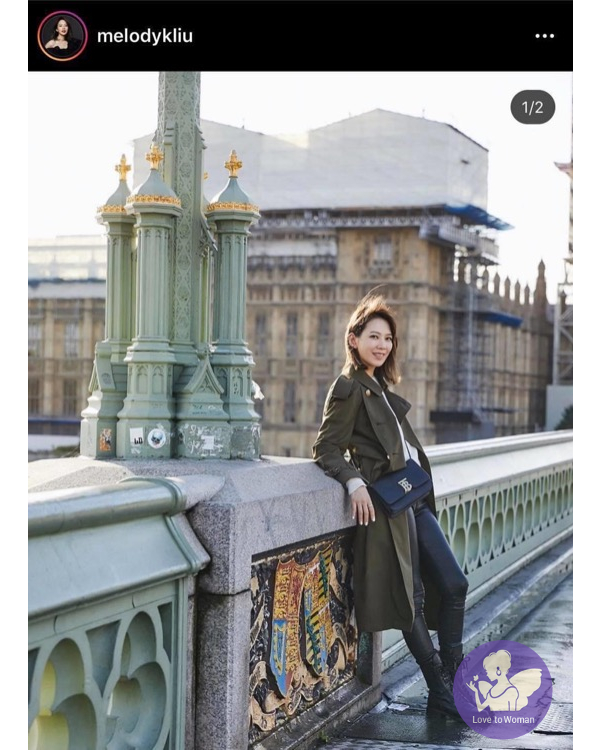Open melodykliu's profile picture

coord(62,36)
